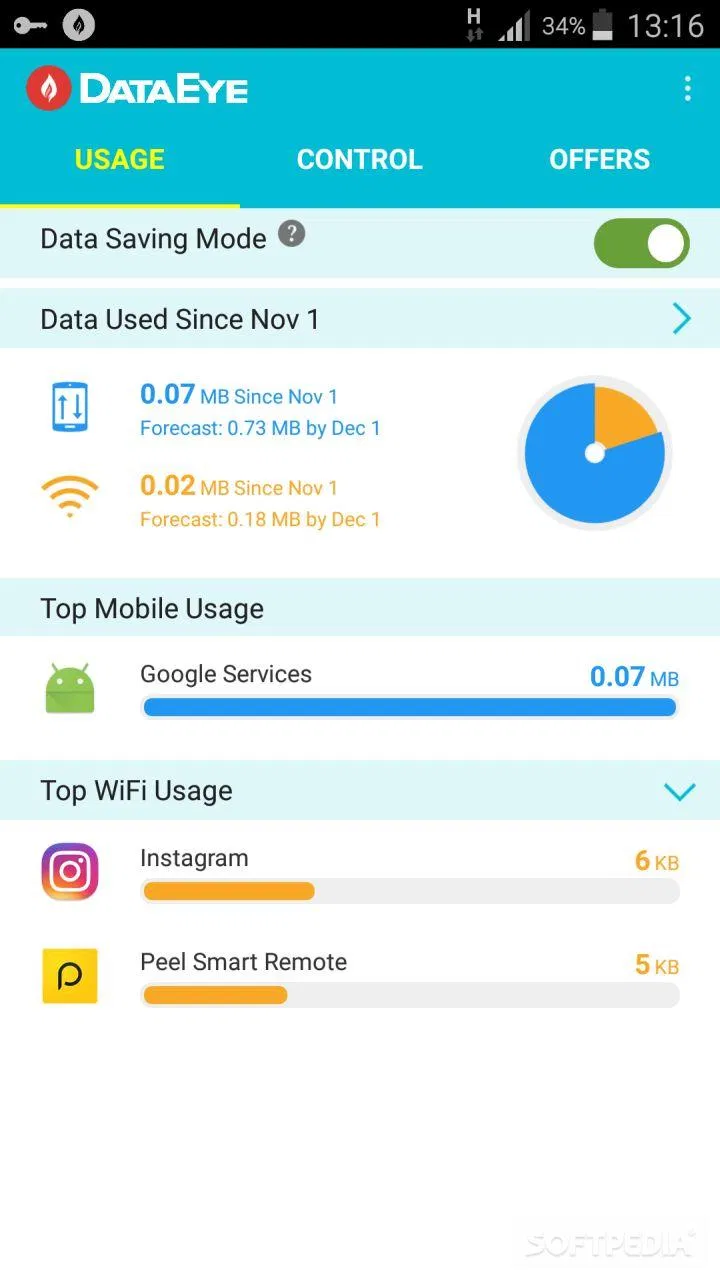Expand Data Used Since Nov 1 details
Screen dimensions: 720x1280
(x=681, y=318)
